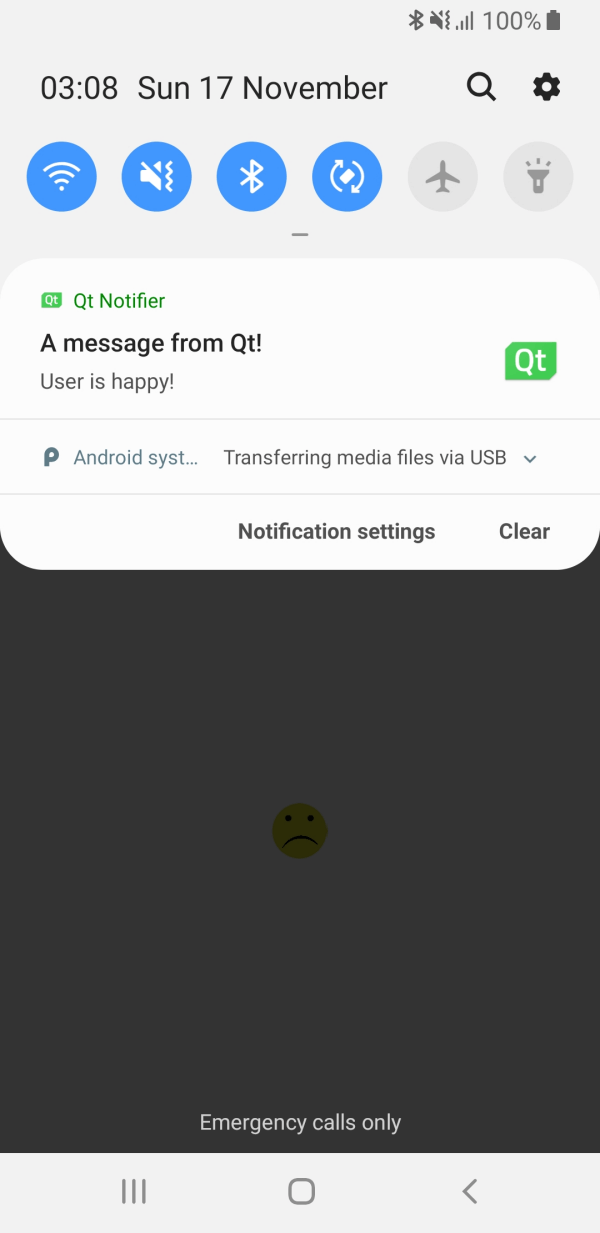Go to the home screen
The image size is (600, 1233).
point(301,1191)
